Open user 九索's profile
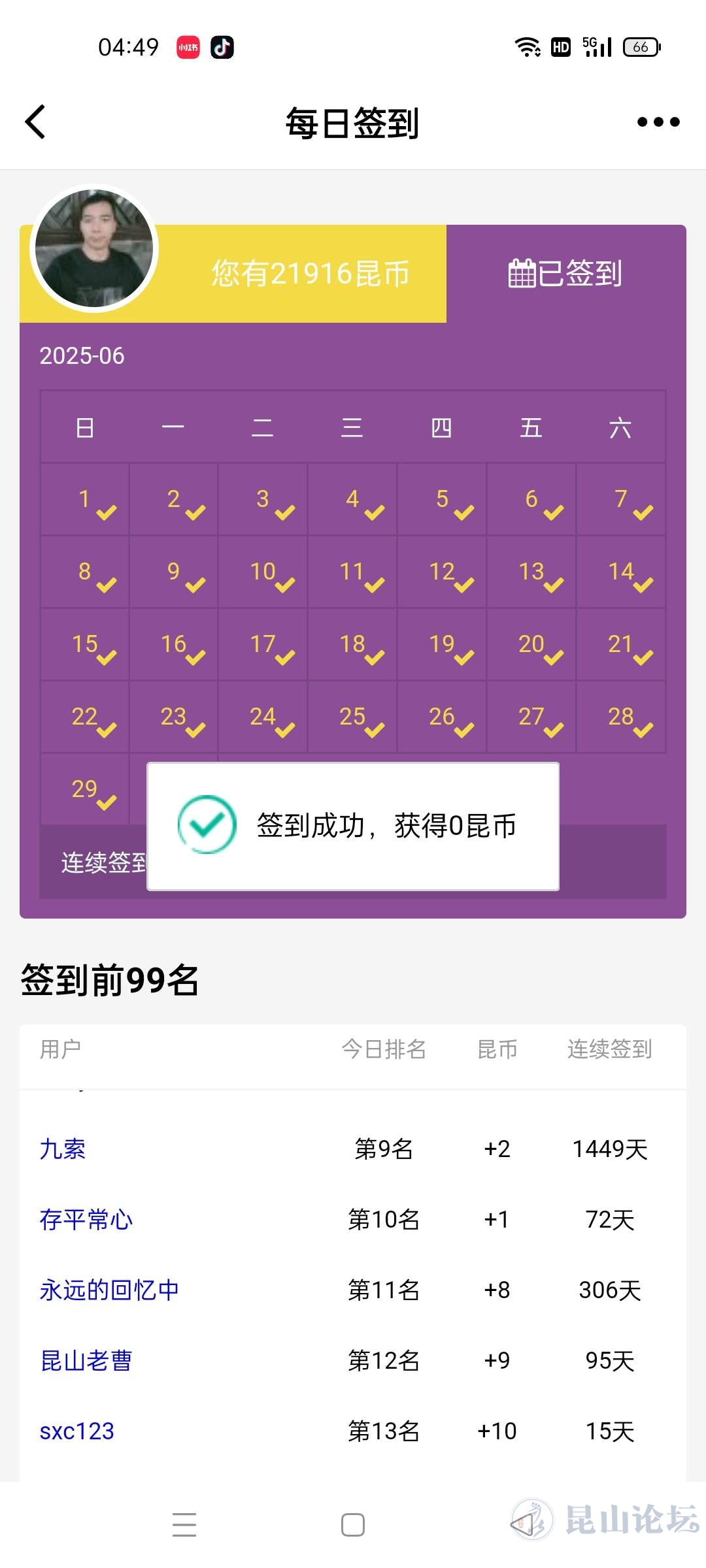 tap(63, 1149)
